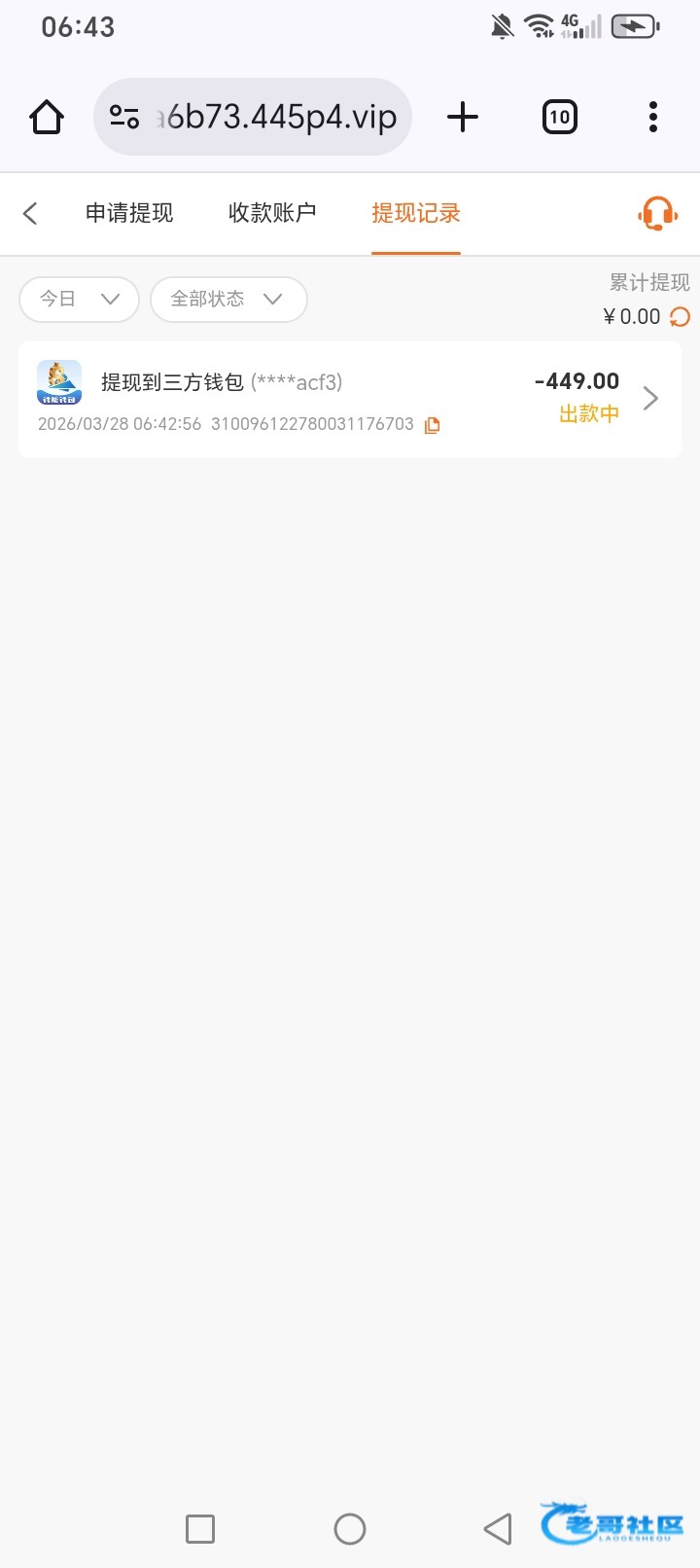Open the -449.00 withdrawal record
700x1568 pixels.
pos(350,399)
